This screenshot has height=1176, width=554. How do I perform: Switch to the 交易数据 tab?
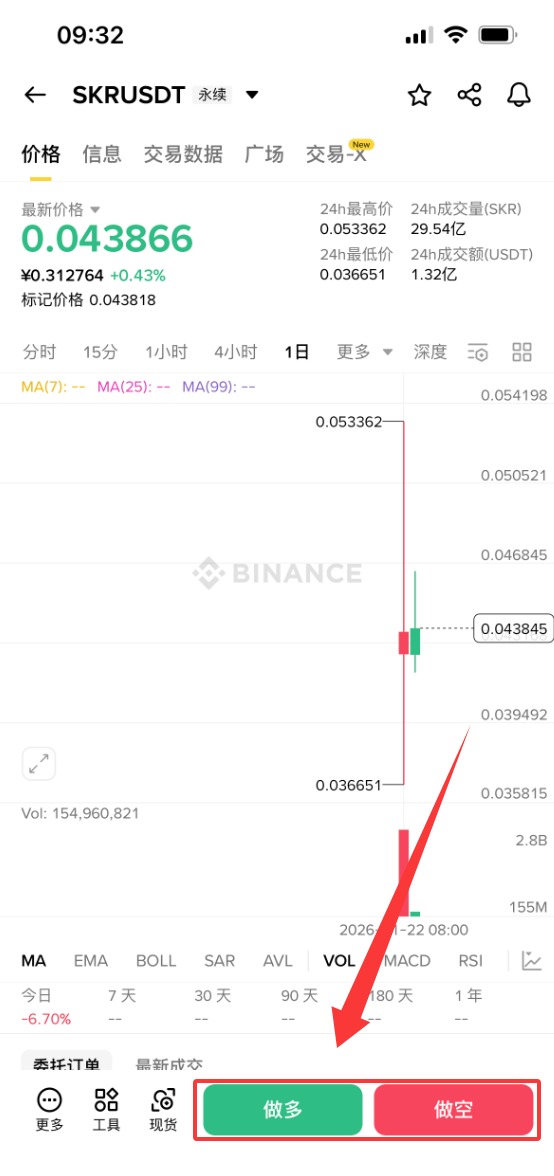183,154
